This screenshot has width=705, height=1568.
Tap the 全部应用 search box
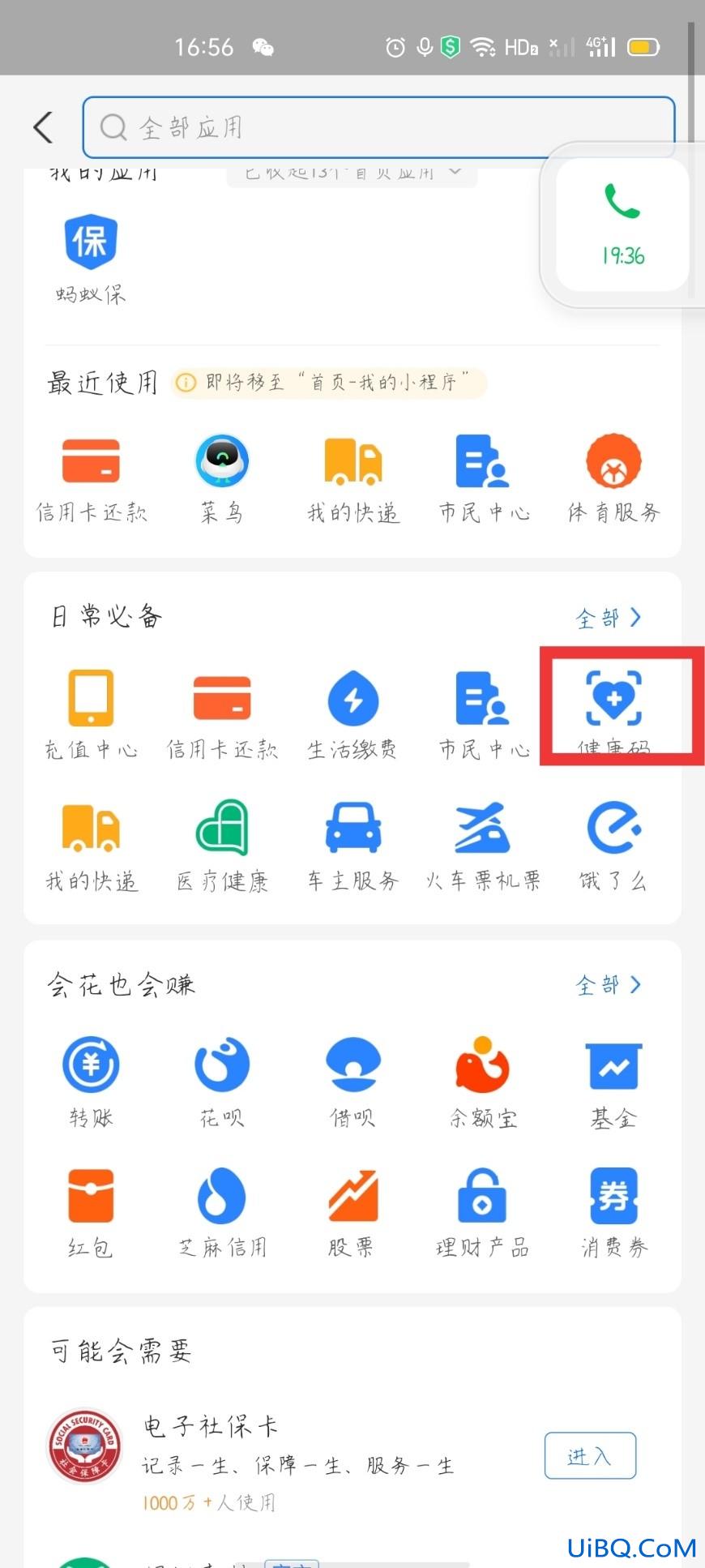pyautogui.click(x=378, y=127)
